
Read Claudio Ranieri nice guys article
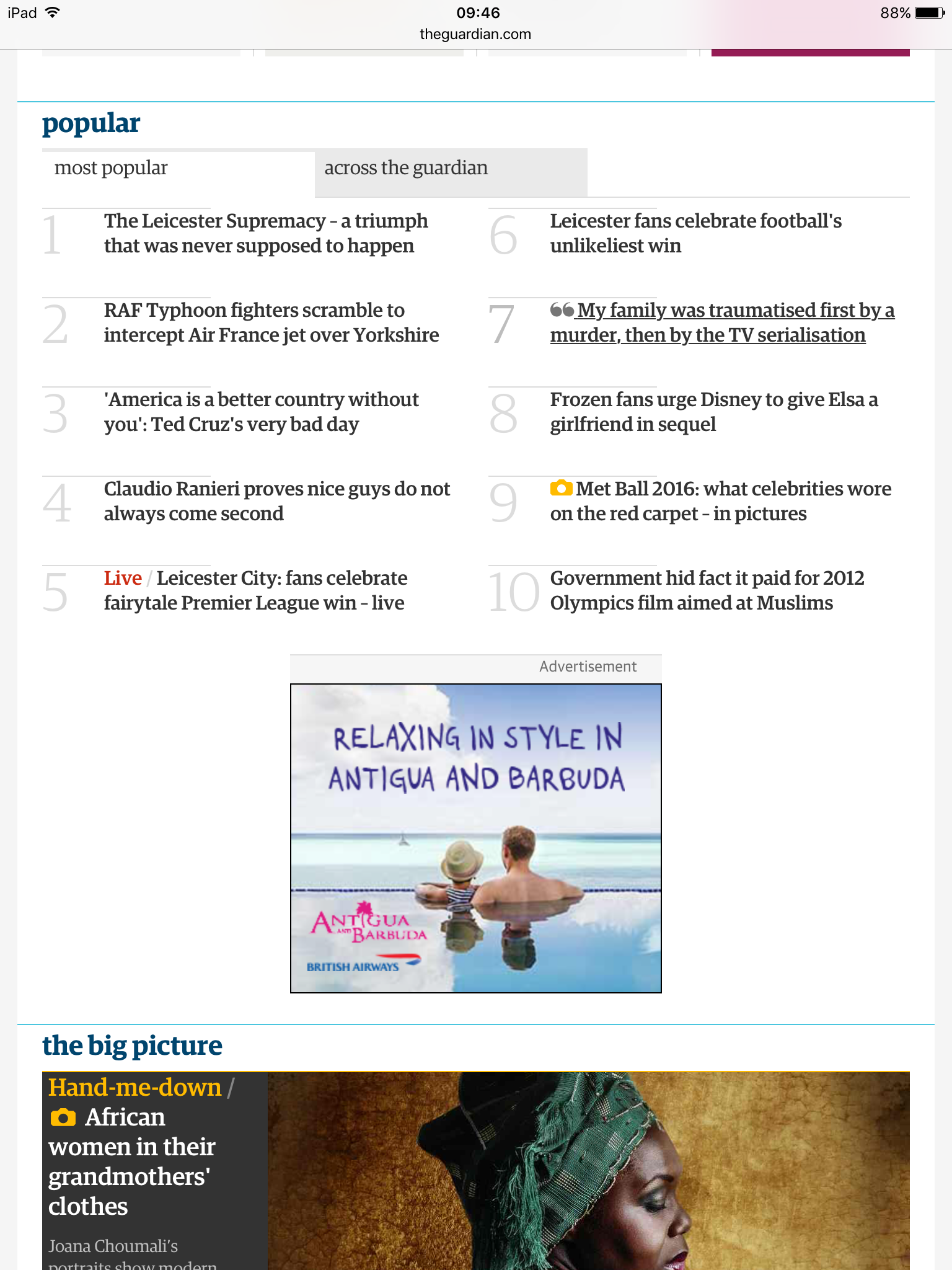[x=276, y=502]
